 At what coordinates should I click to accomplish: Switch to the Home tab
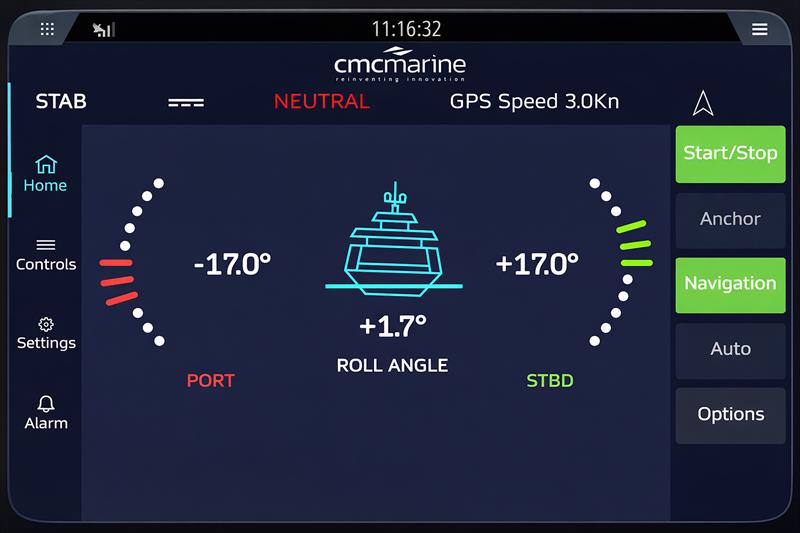pyautogui.click(x=45, y=174)
